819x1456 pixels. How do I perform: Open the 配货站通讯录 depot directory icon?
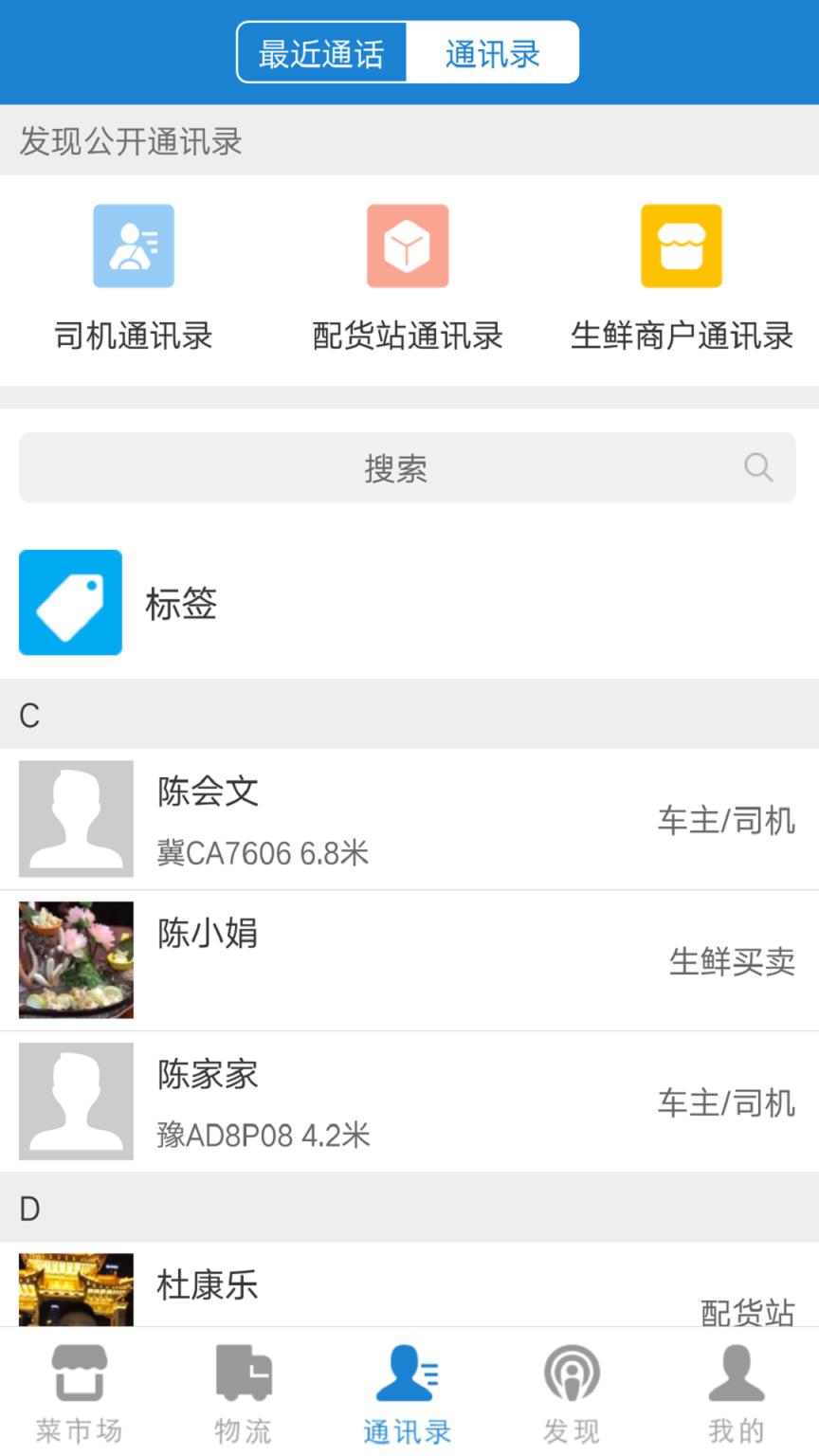(x=408, y=246)
